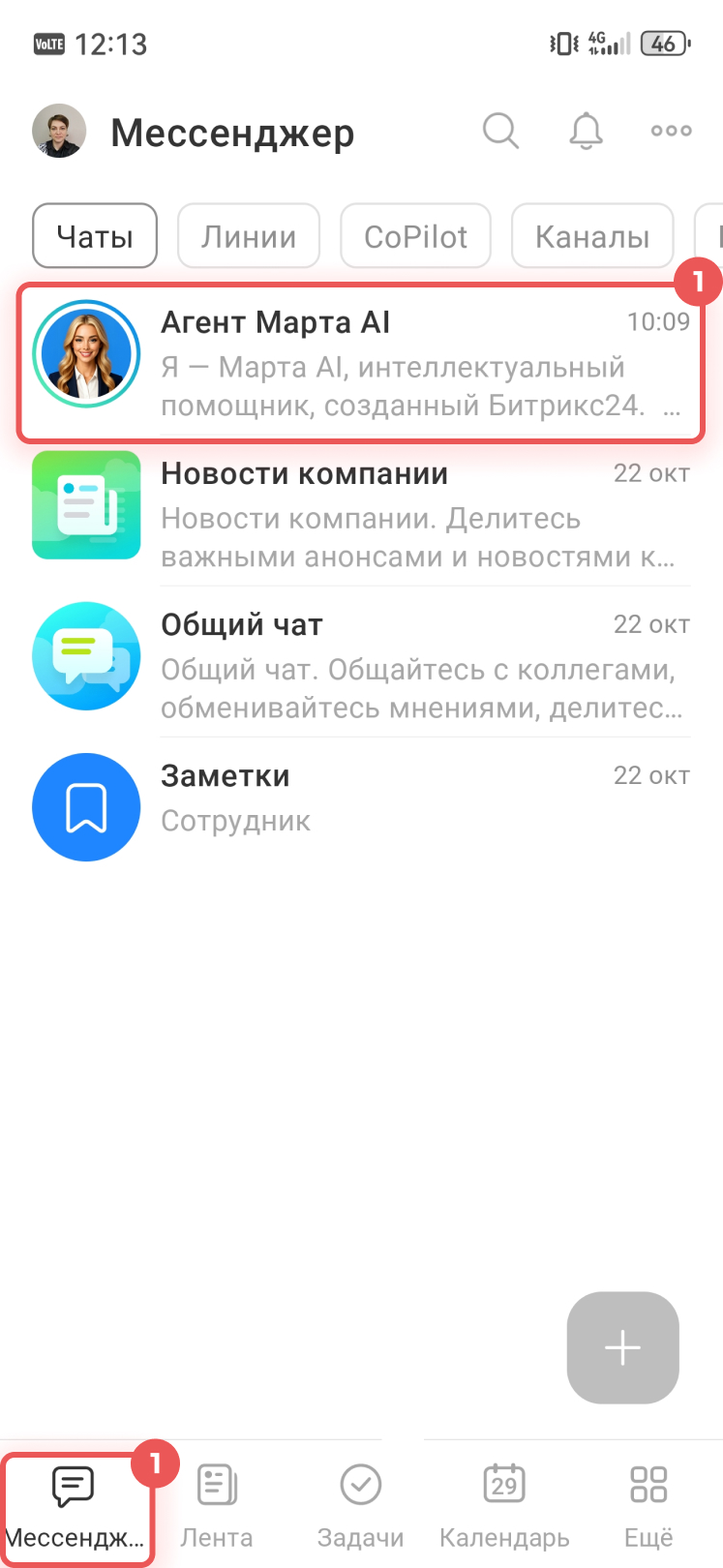723x1568 pixels.
Task: Switch to the CoPilot tab
Action: coord(415,236)
